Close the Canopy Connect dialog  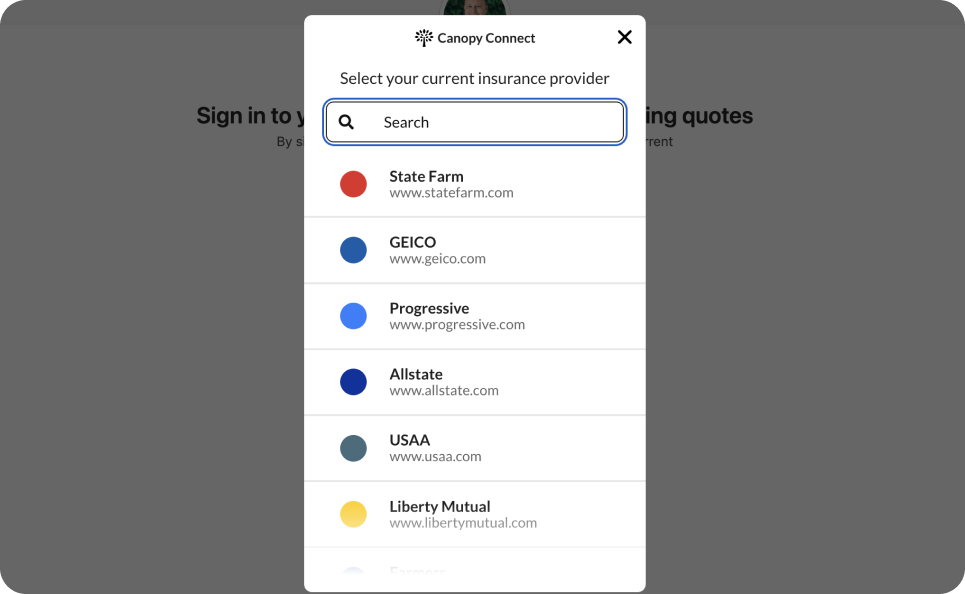pyautogui.click(x=624, y=37)
